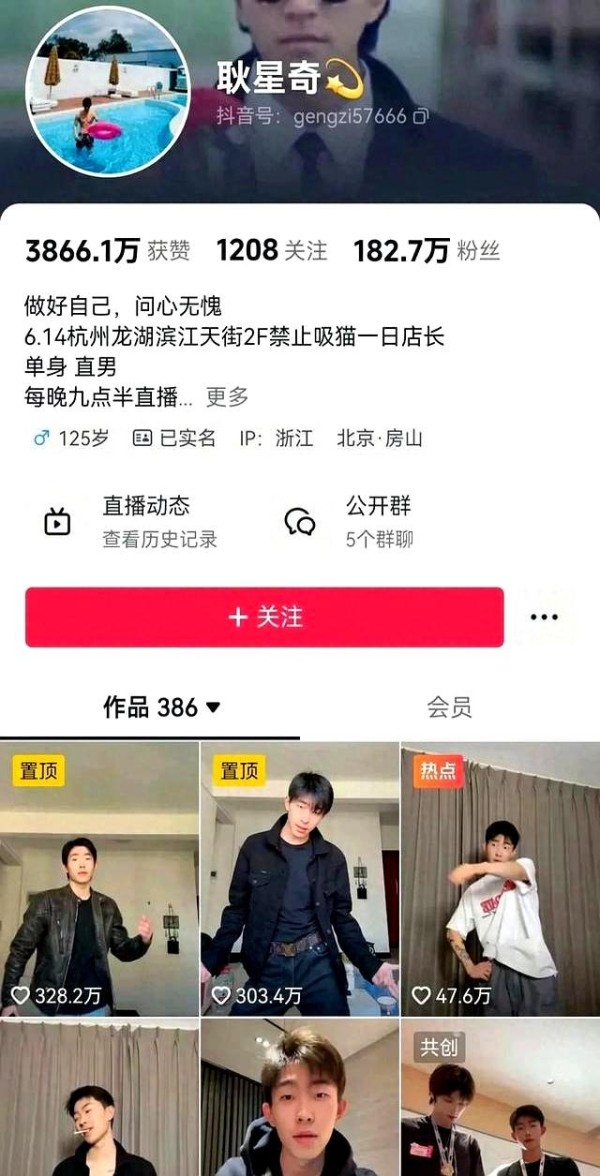This screenshot has width=600, height=1176.
Task: Open the 1208 关注 following list
Action: click(271, 251)
